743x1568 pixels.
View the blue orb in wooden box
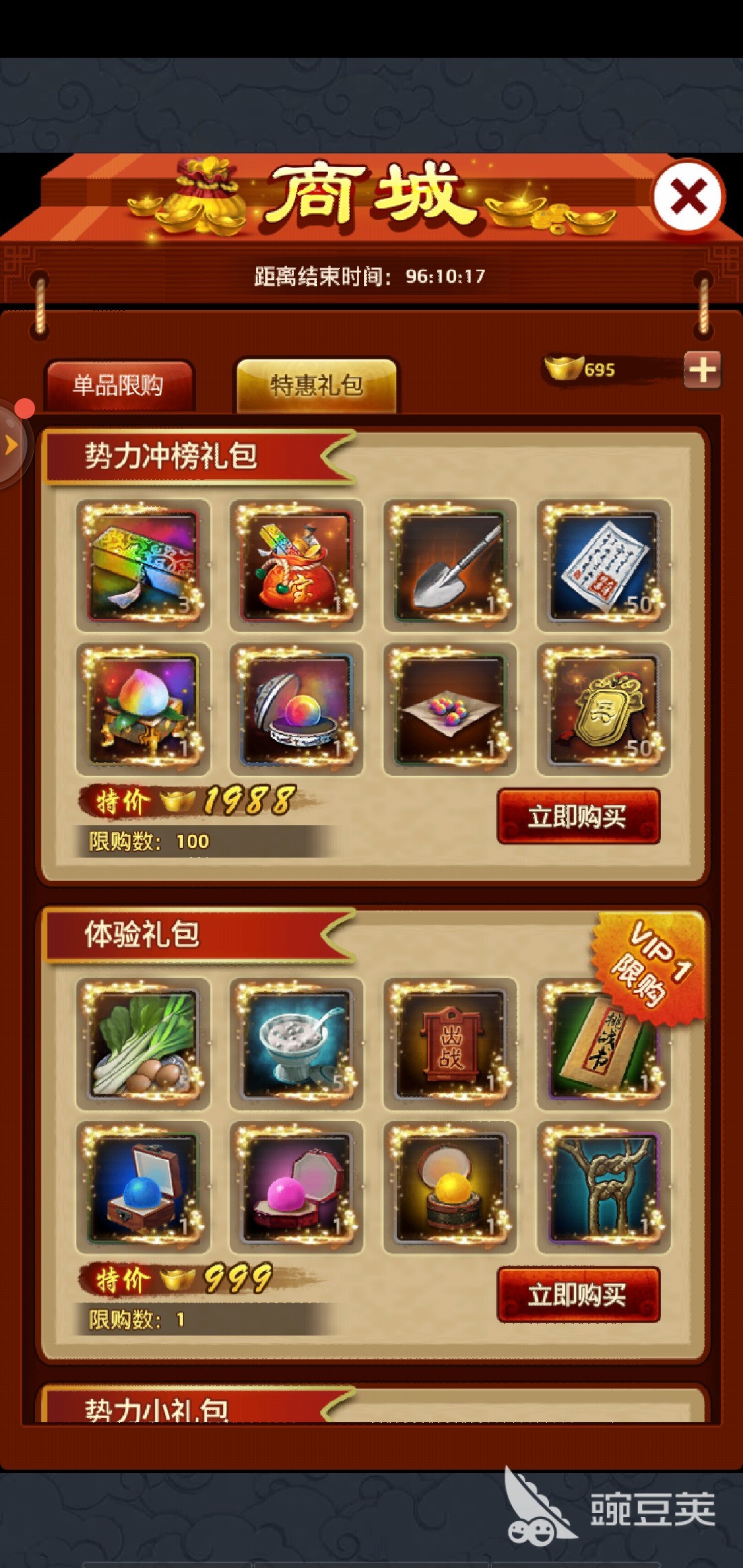[x=143, y=1186]
